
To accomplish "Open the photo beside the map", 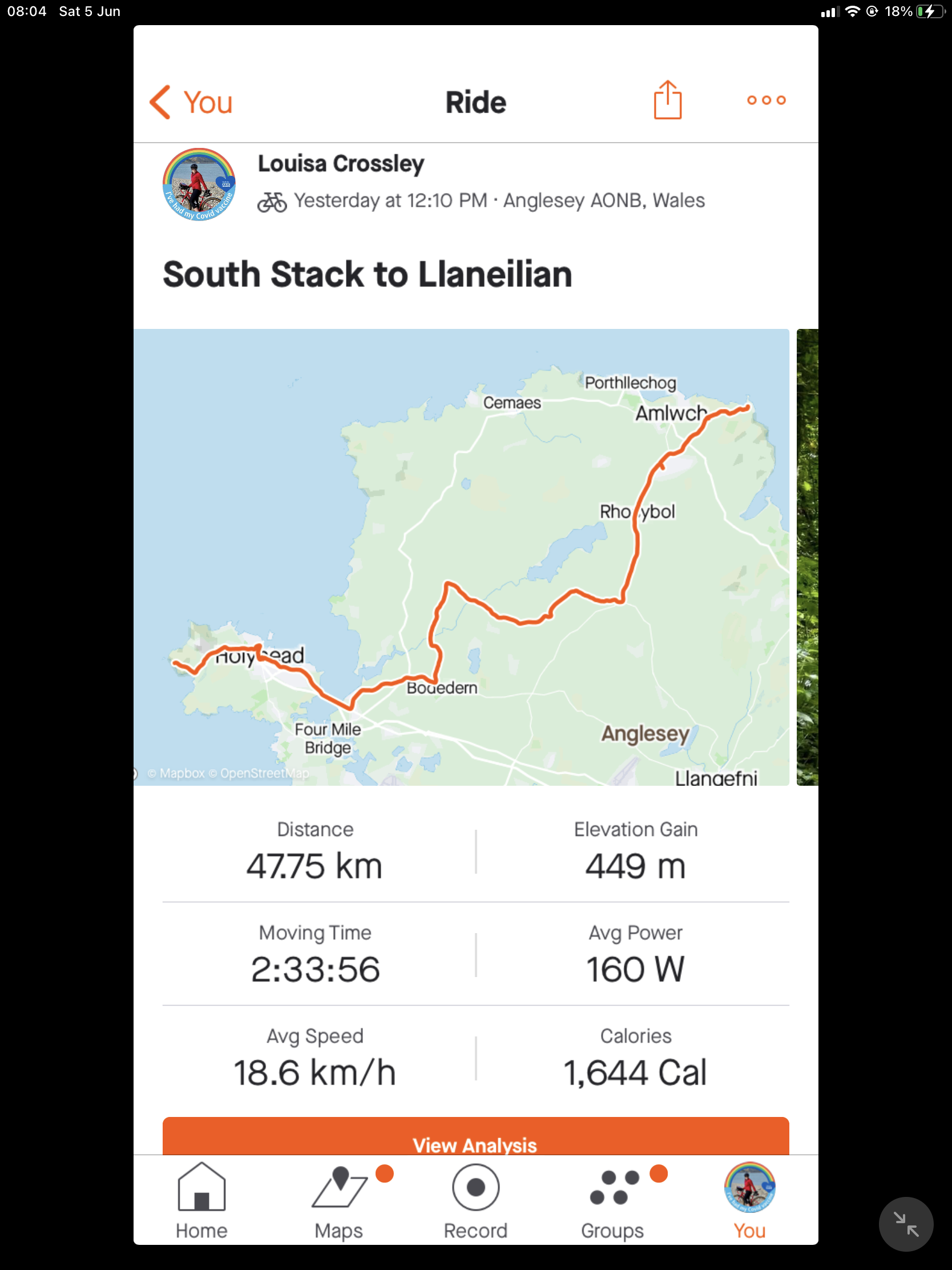I will (x=807, y=557).
